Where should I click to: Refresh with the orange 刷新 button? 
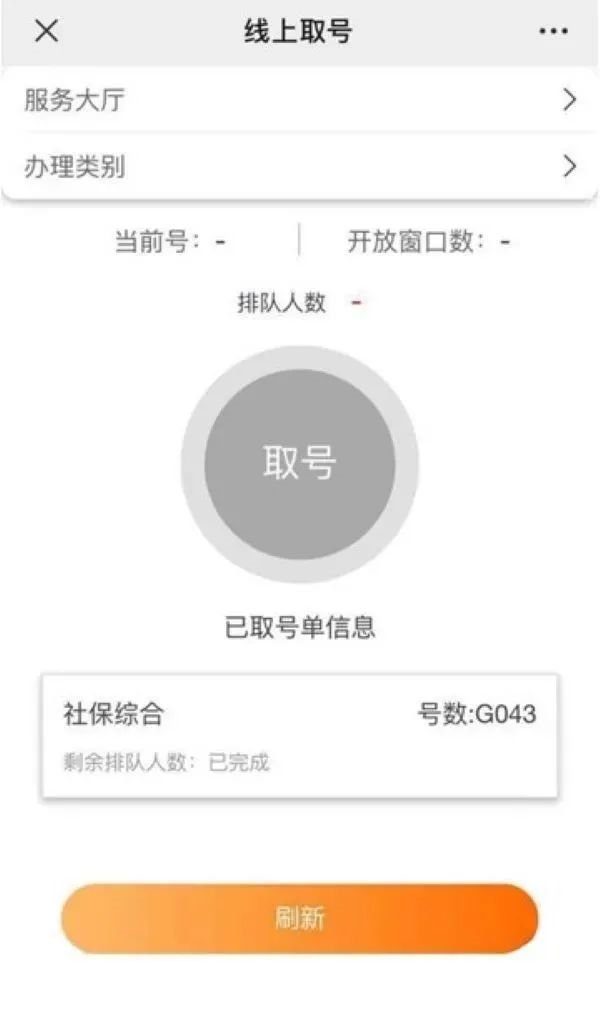click(299, 918)
